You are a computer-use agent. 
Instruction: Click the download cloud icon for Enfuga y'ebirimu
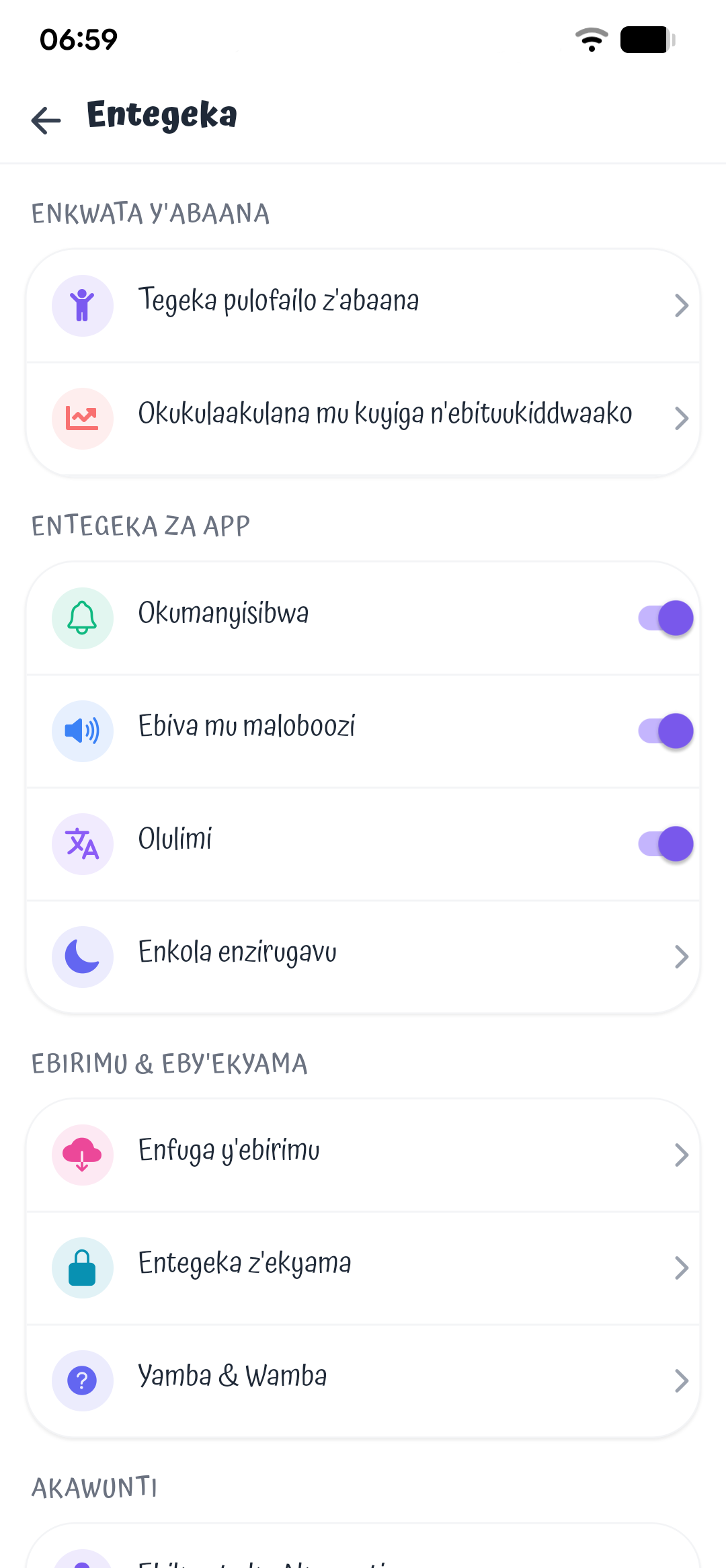click(x=82, y=1155)
